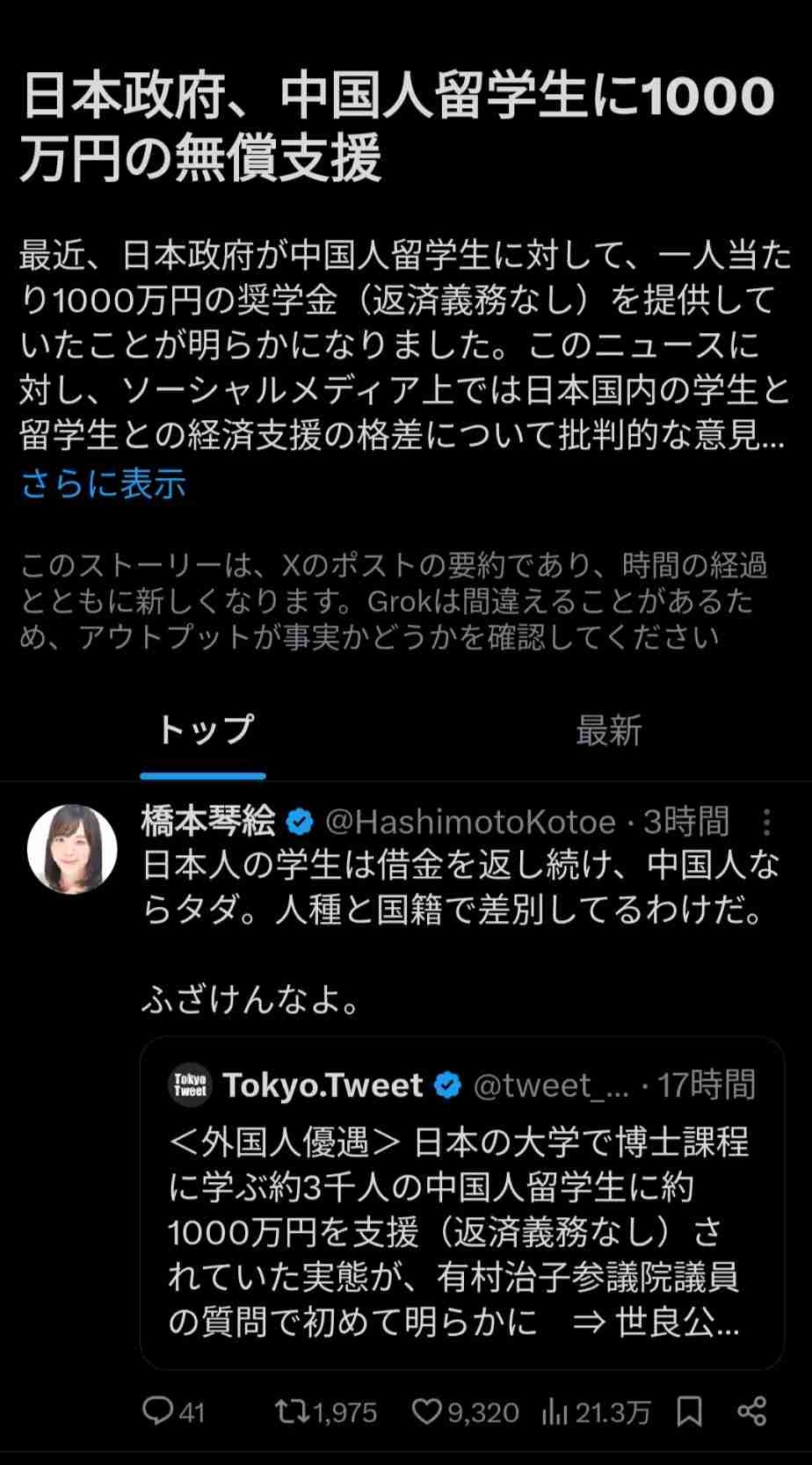Expand the summary with さらに表示
Screen dimensions: 812x1465
click(104, 484)
